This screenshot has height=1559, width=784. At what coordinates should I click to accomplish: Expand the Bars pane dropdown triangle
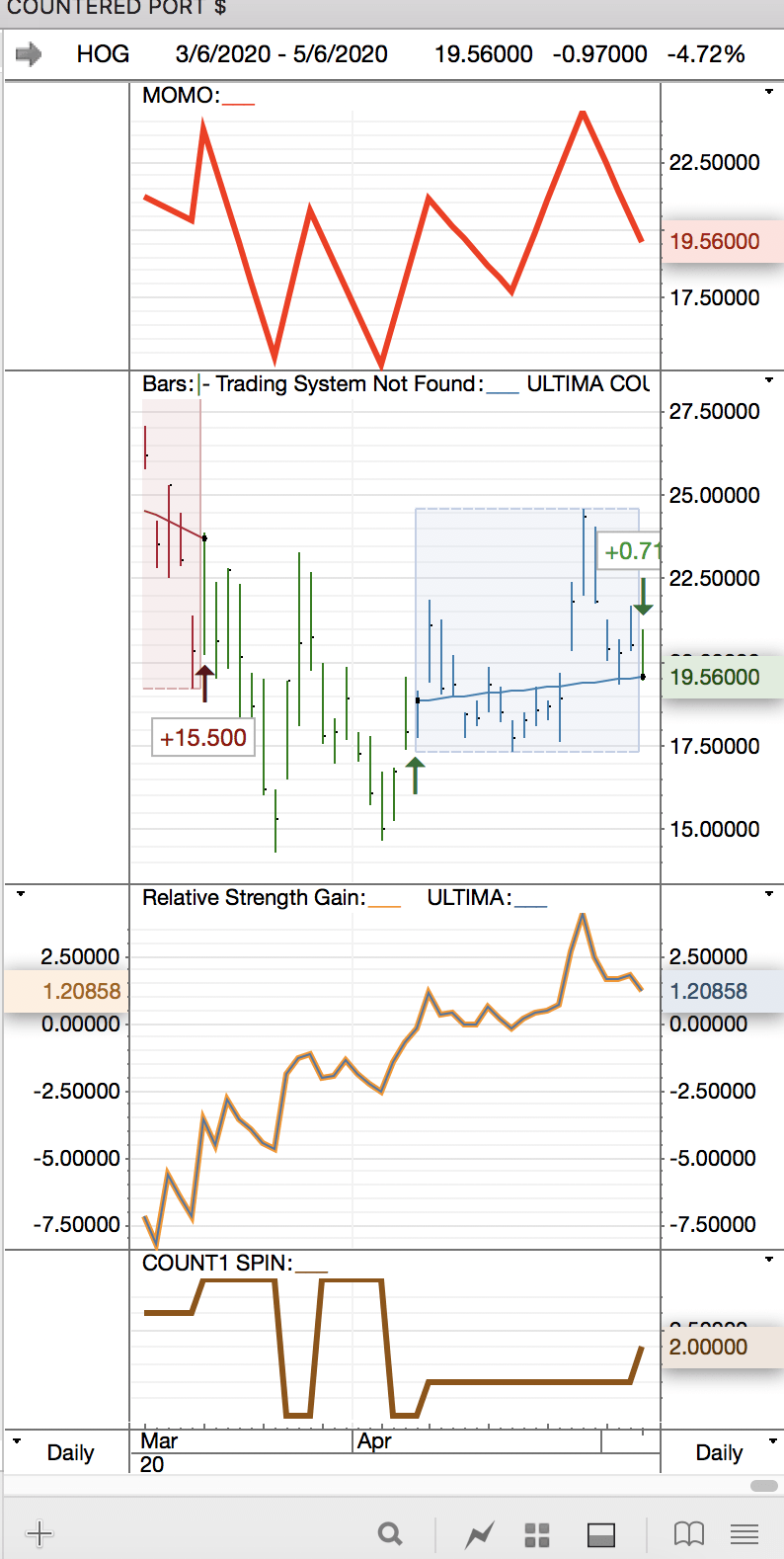point(769,380)
